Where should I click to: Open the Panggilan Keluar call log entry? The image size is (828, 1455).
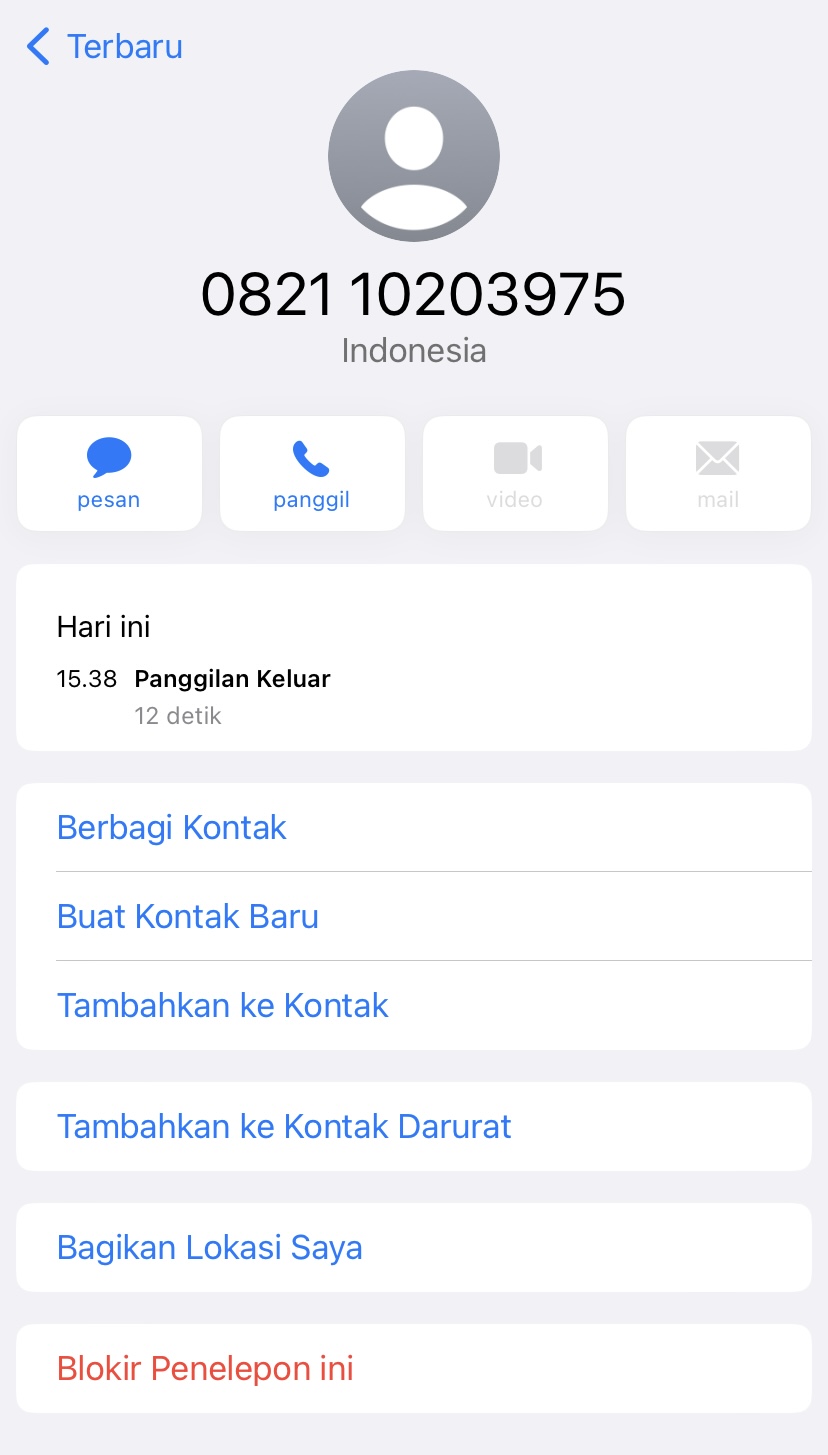click(x=231, y=678)
